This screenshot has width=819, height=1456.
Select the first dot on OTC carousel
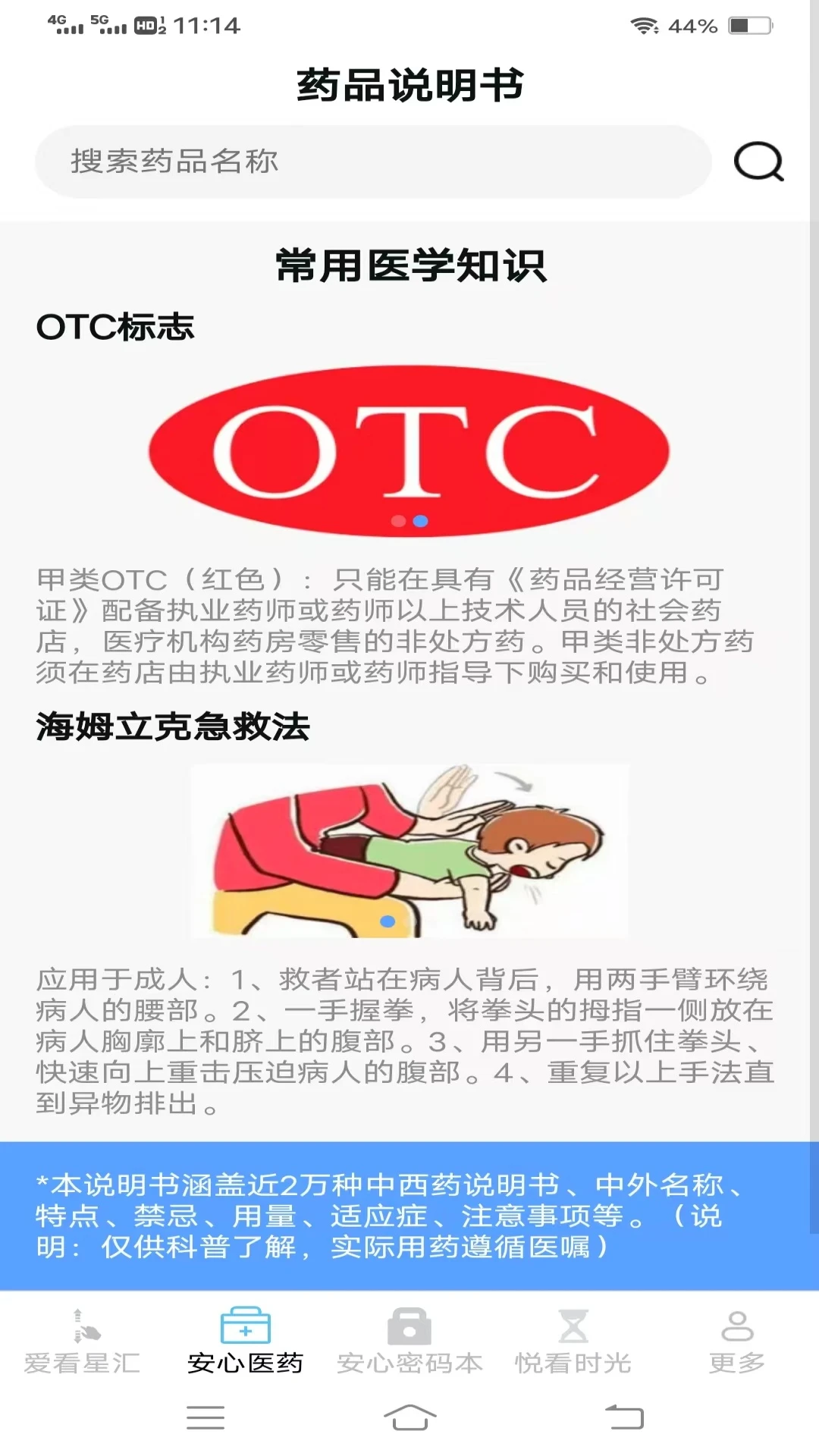pos(398,521)
